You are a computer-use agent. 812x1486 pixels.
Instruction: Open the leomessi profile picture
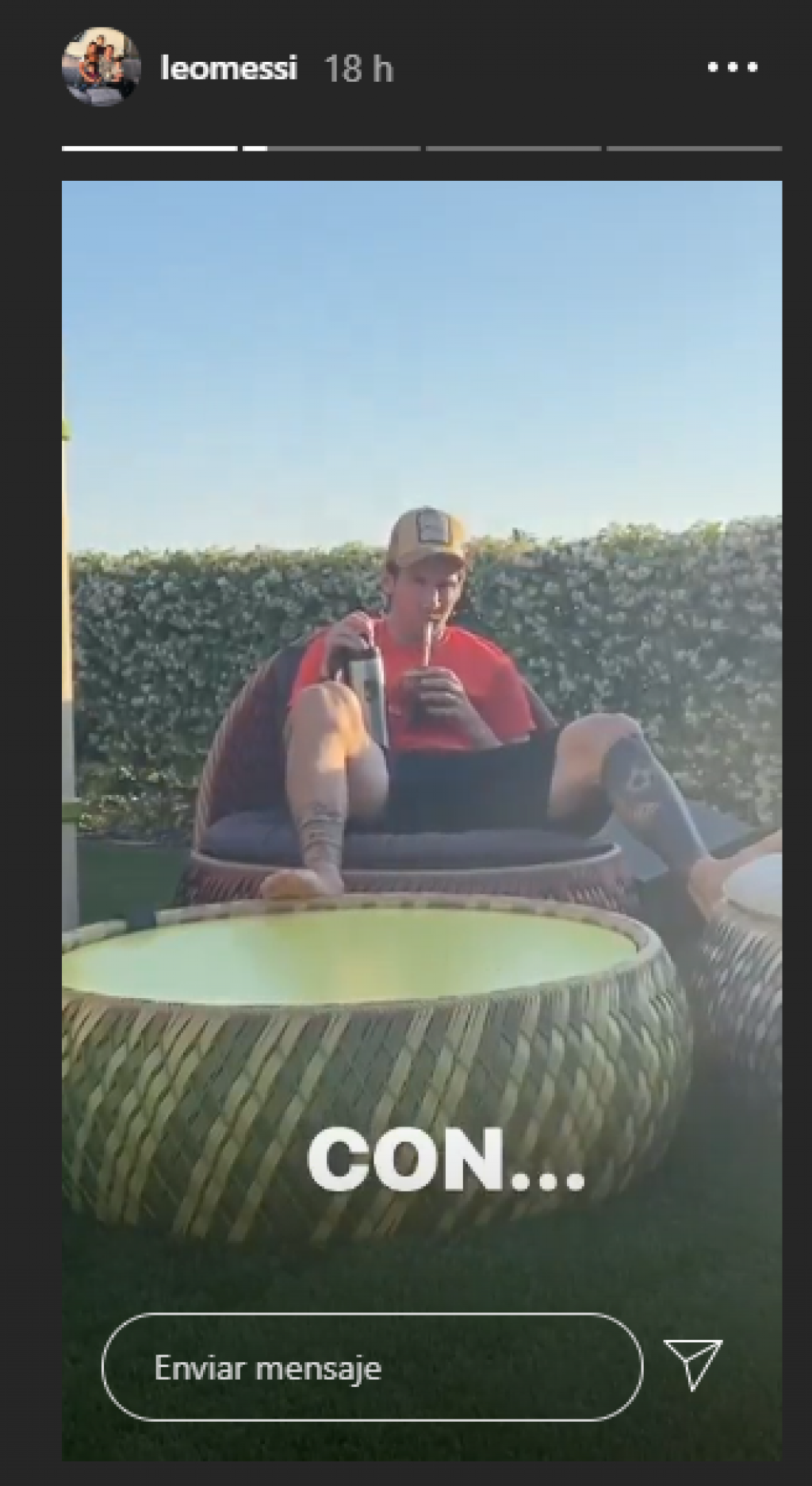point(101,68)
